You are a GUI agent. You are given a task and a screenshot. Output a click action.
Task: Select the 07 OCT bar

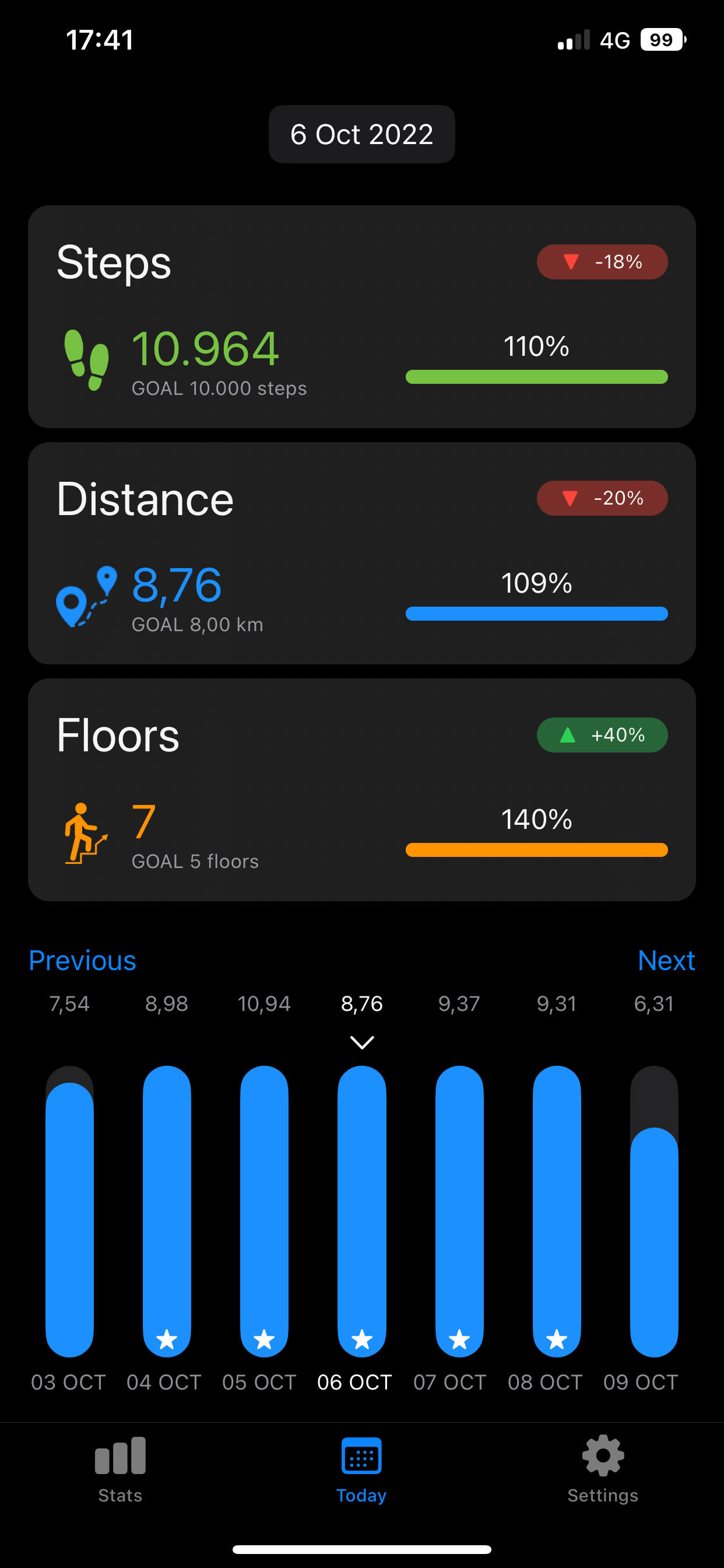pos(459,1210)
